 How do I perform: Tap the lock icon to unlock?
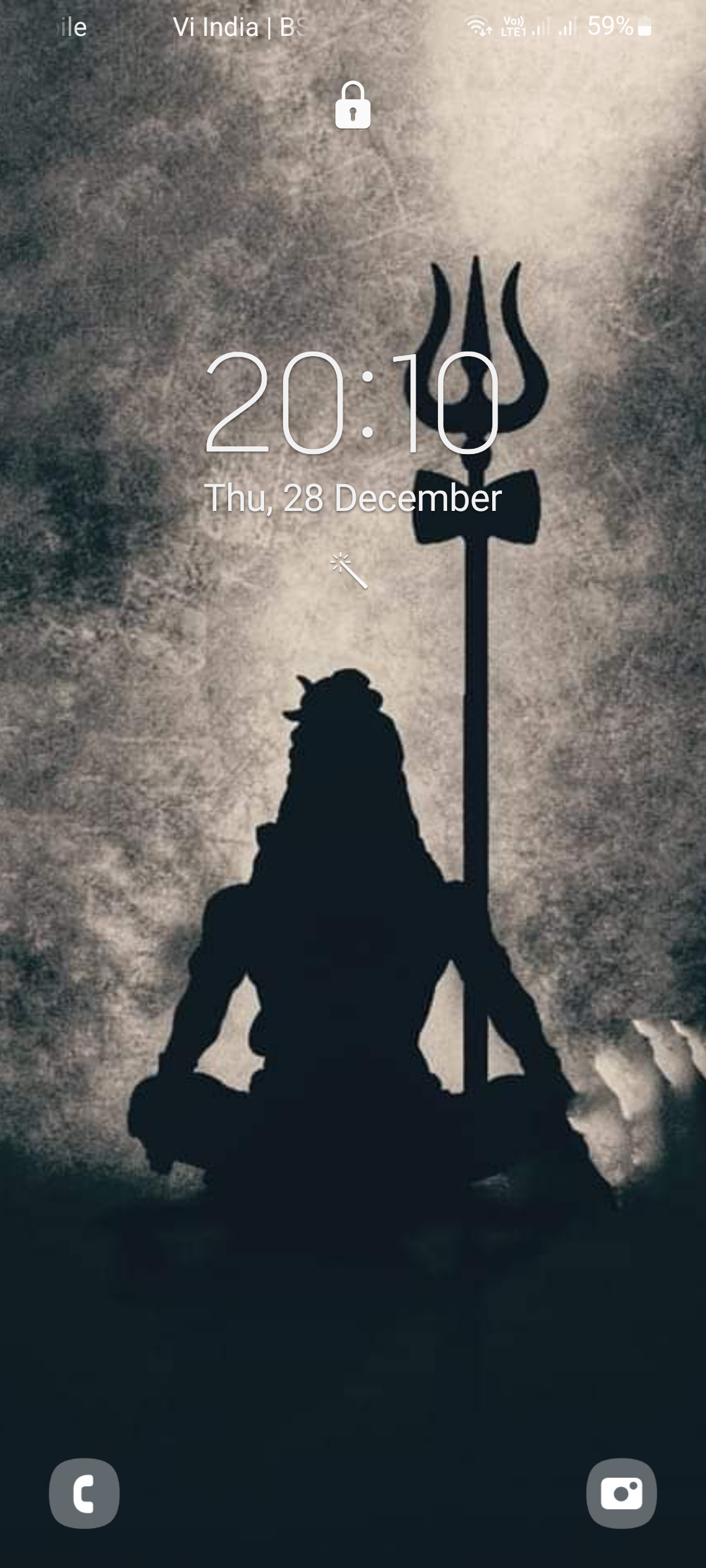(353, 105)
